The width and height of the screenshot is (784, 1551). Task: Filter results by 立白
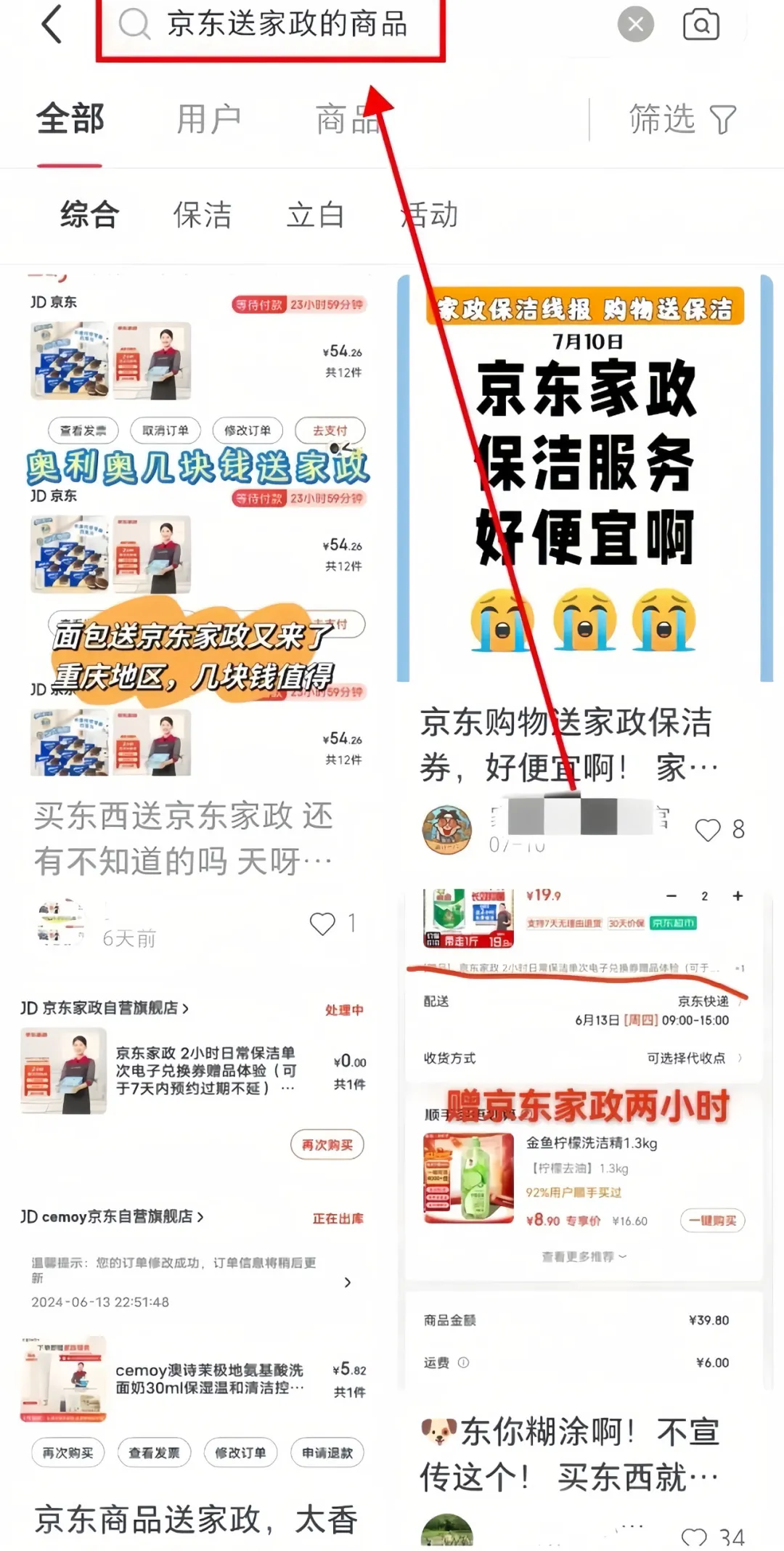(315, 215)
